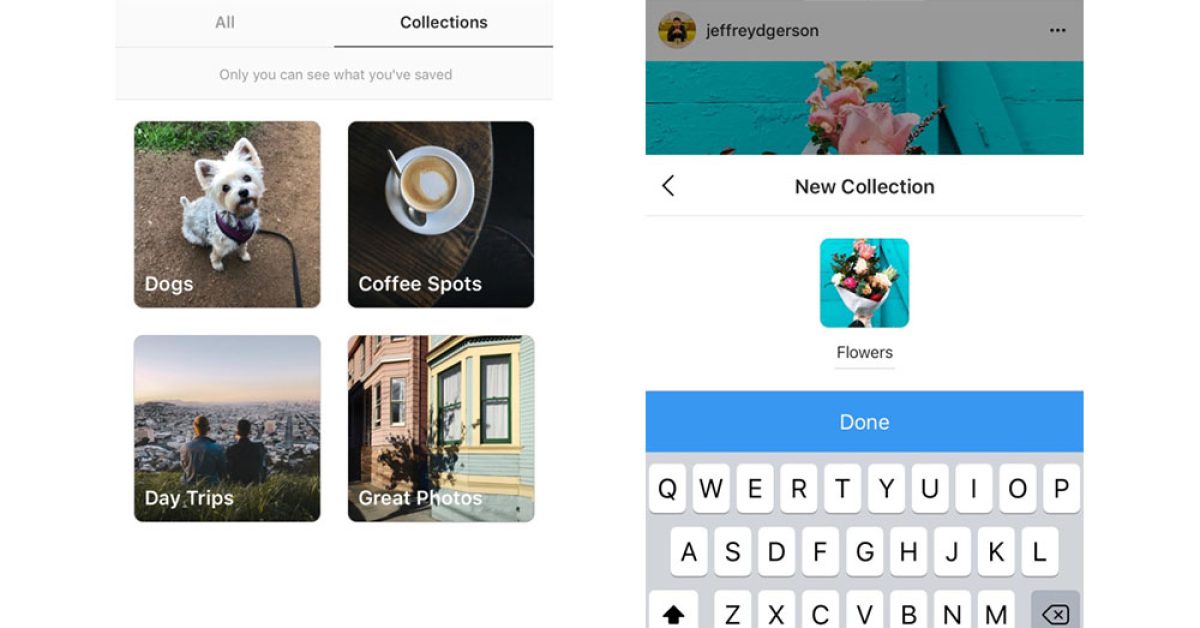Hit the backspace key on the keyboard
Image resolution: width=1200 pixels, height=628 pixels.
[x=1055, y=611]
